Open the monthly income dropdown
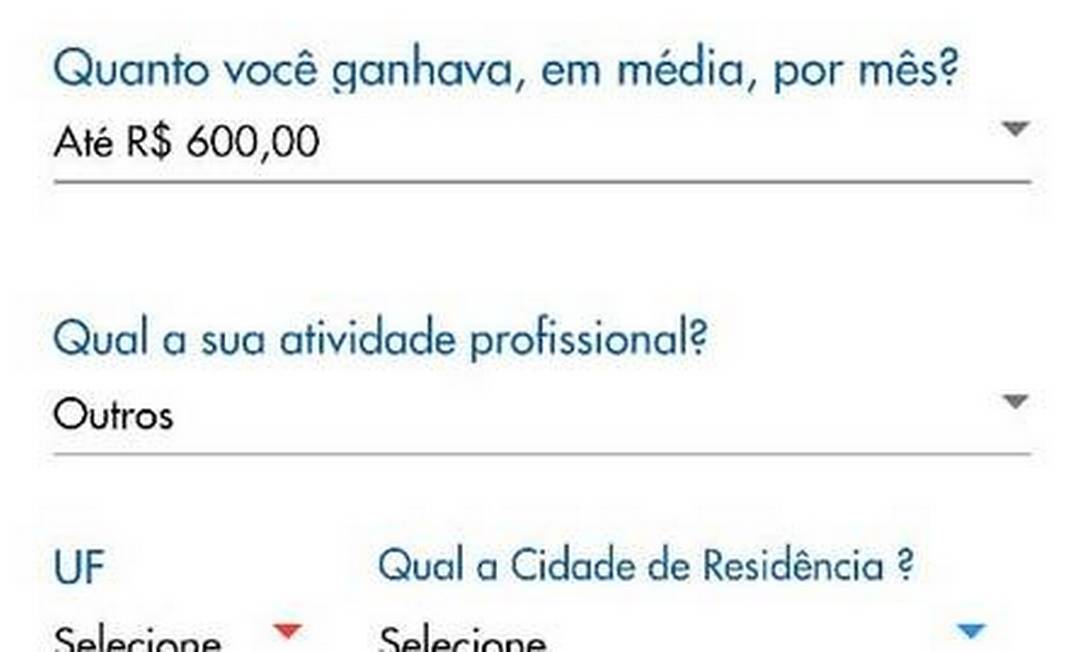 (x=540, y=142)
